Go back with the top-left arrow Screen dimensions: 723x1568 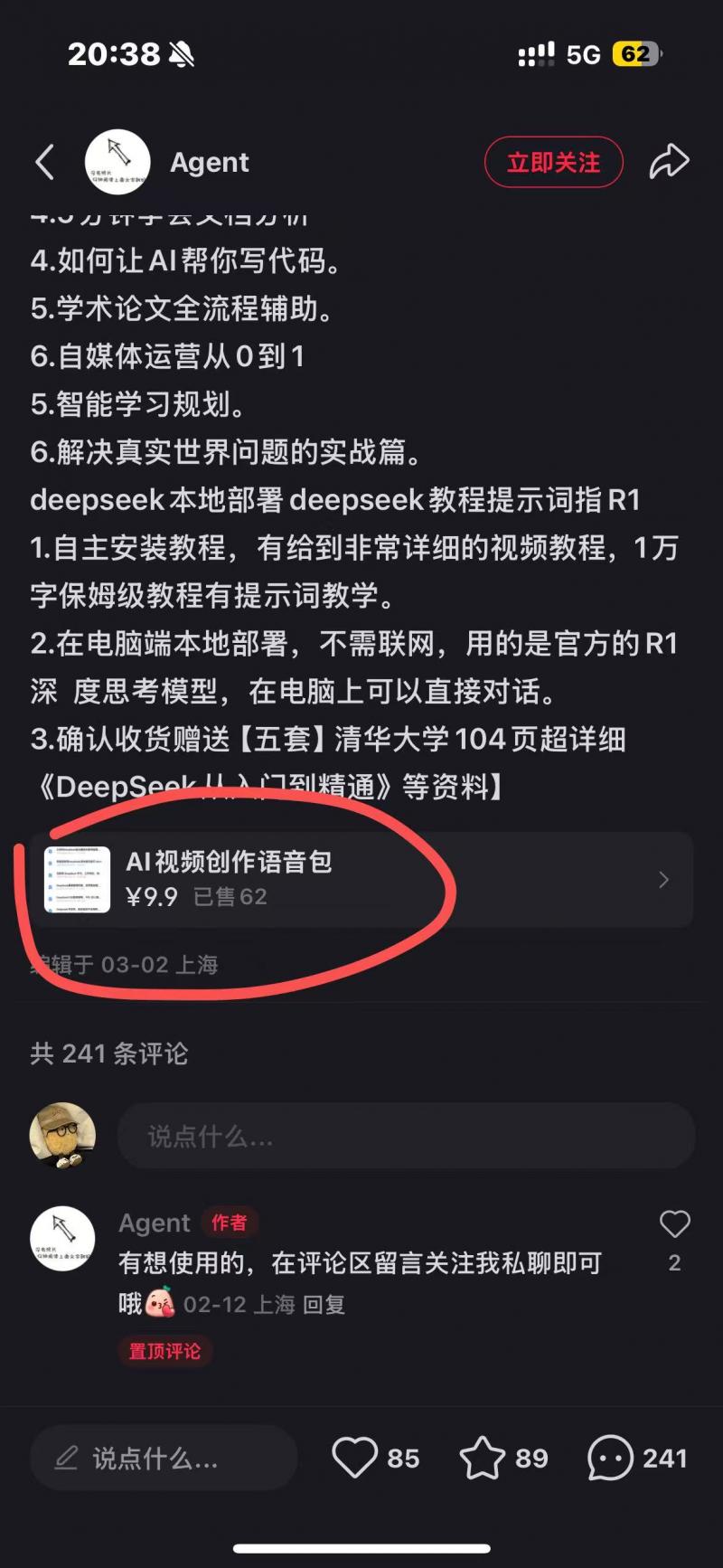pos(45,163)
